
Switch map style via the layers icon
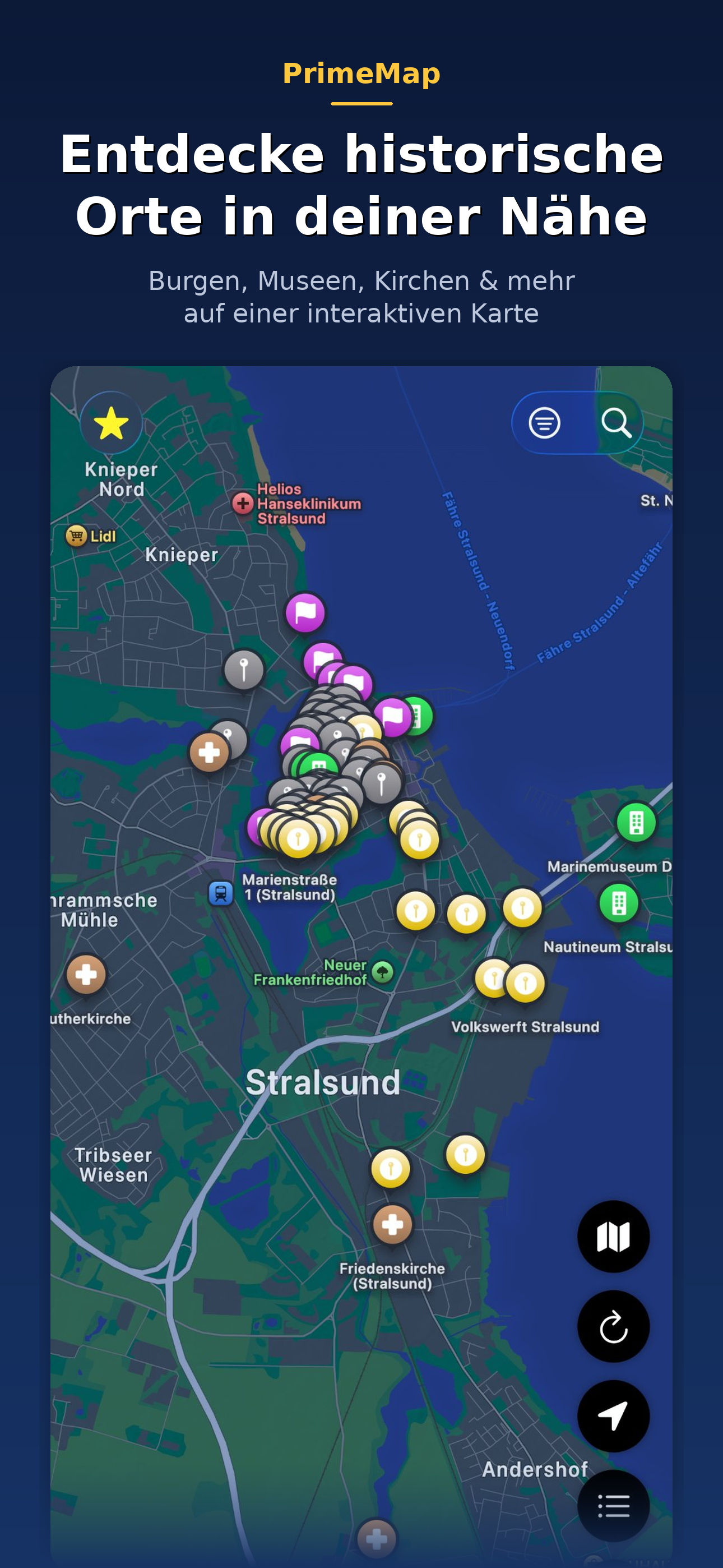coord(614,1236)
